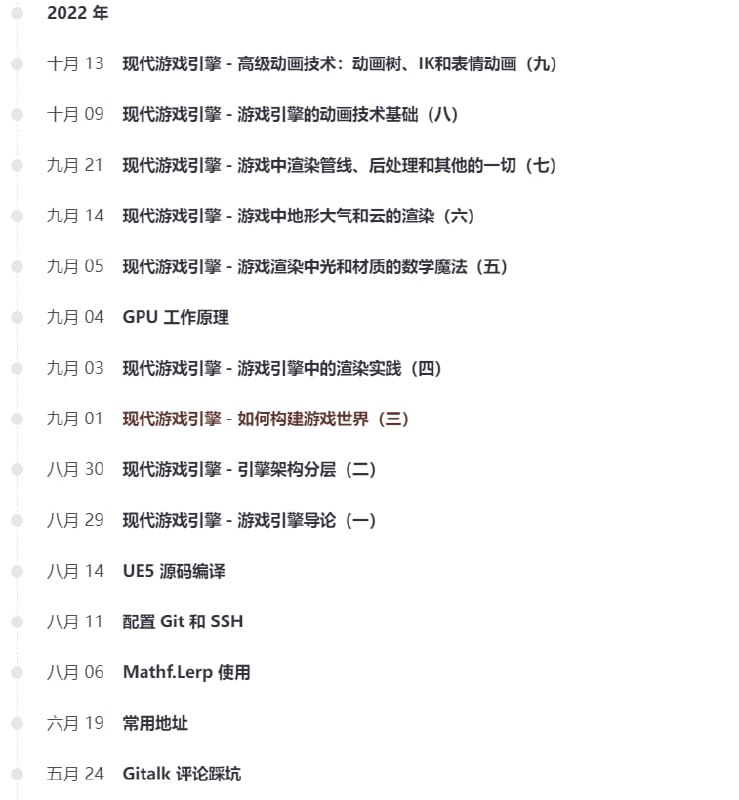Open 现代游戏引擎 - 游戏中地形大气和云的渲染（六）

298,216
